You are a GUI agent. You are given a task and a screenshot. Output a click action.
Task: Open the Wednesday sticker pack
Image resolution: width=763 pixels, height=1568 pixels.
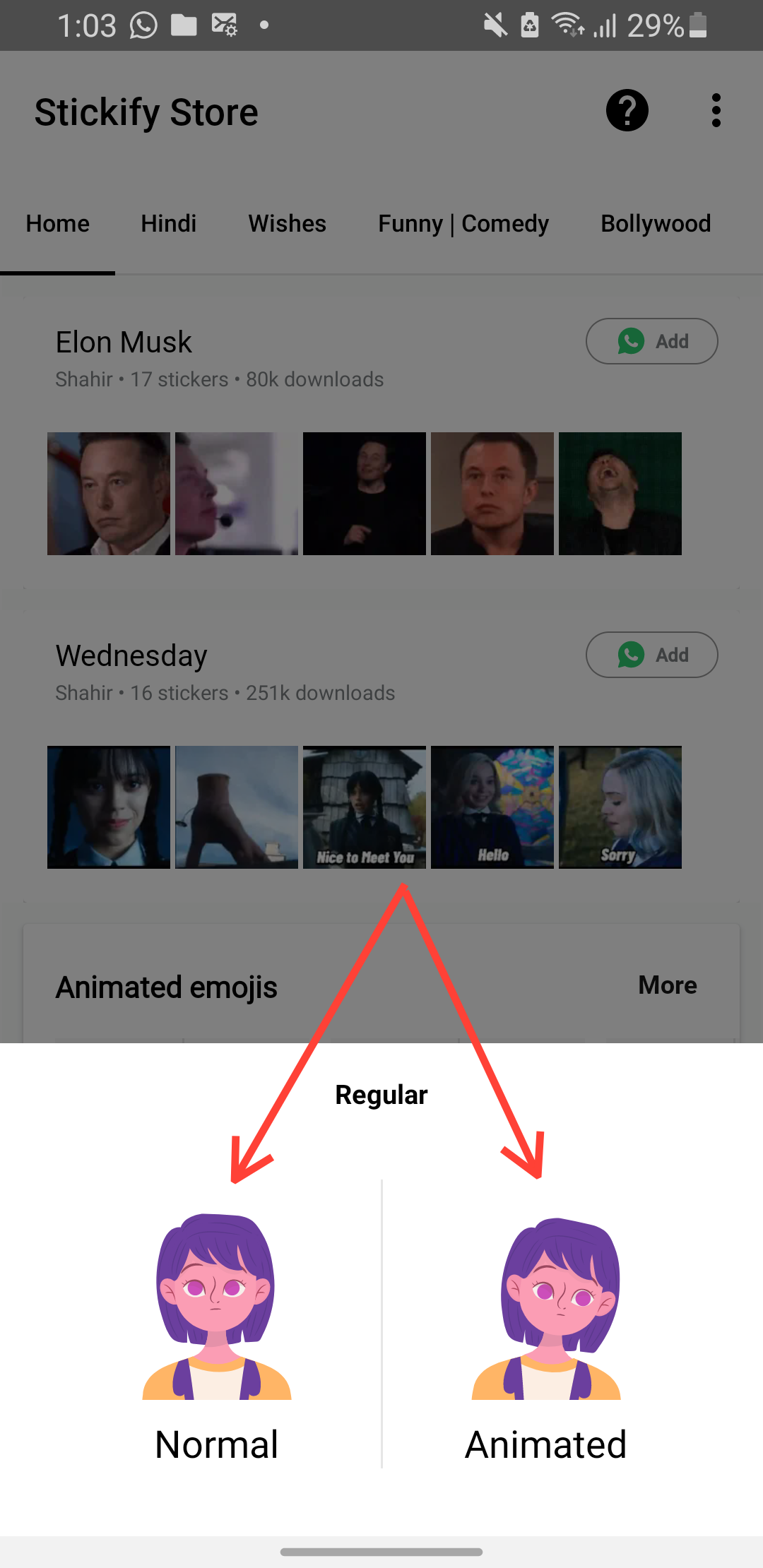(131, 656)
